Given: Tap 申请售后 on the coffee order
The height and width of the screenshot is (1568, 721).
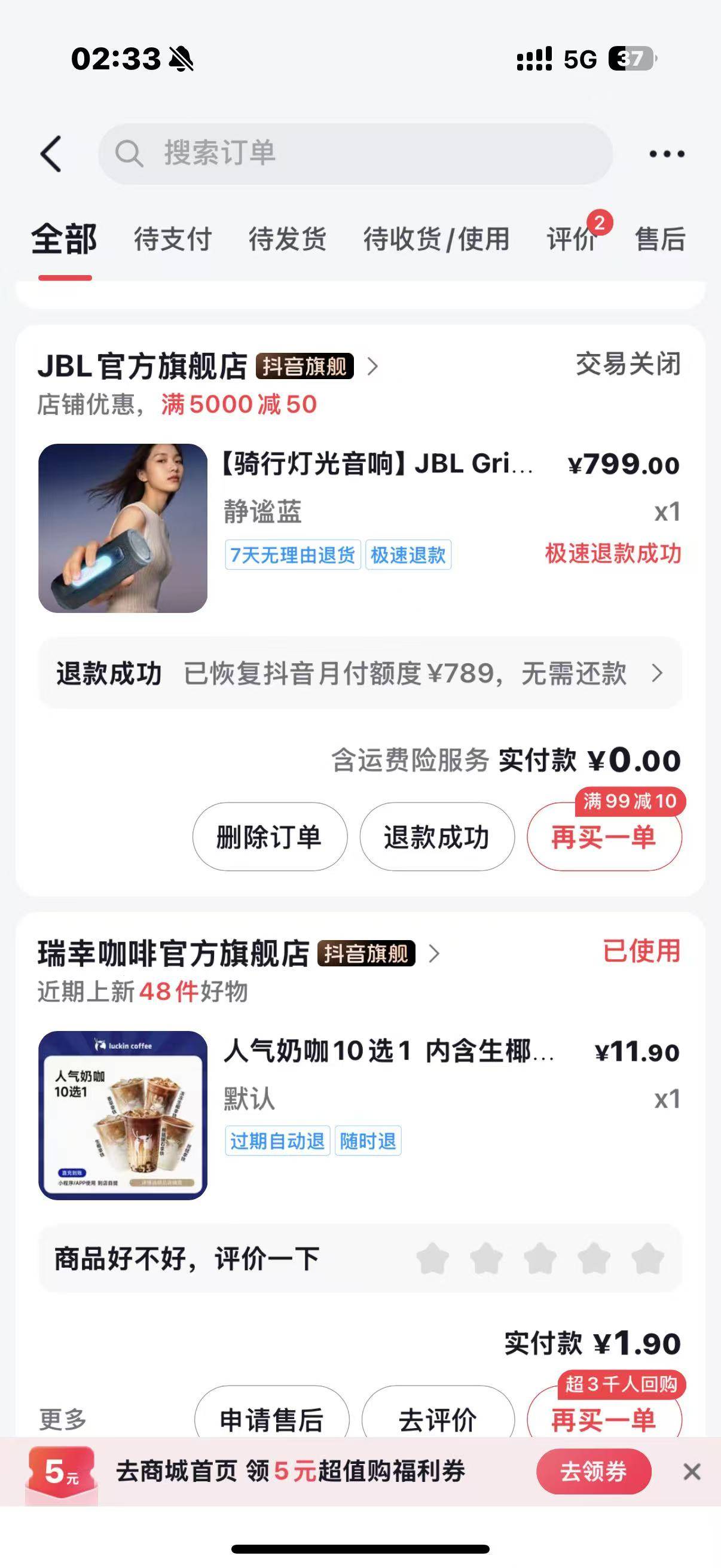Looking at the screenshot, I should [x=271, y=1420].
